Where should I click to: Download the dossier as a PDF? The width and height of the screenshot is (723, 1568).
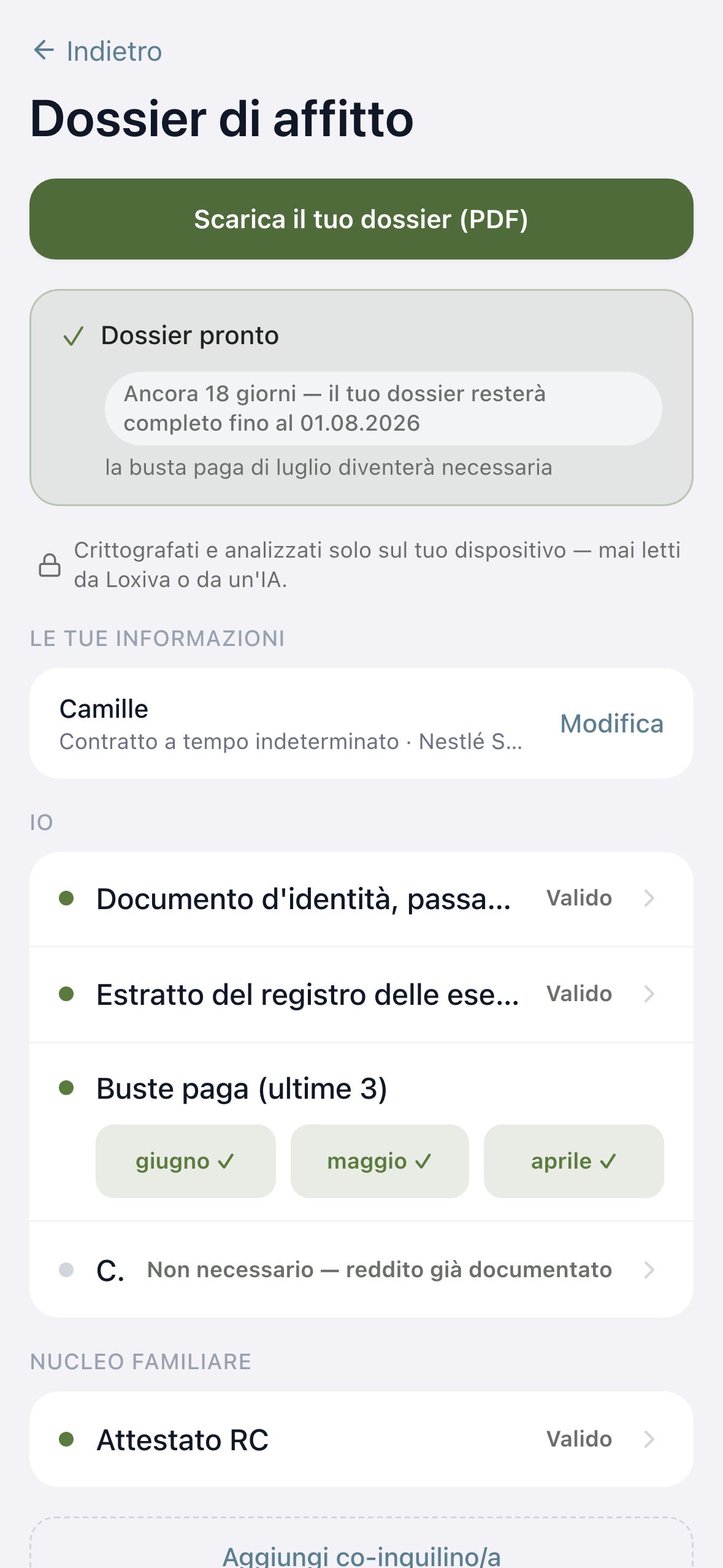[361, 219]
